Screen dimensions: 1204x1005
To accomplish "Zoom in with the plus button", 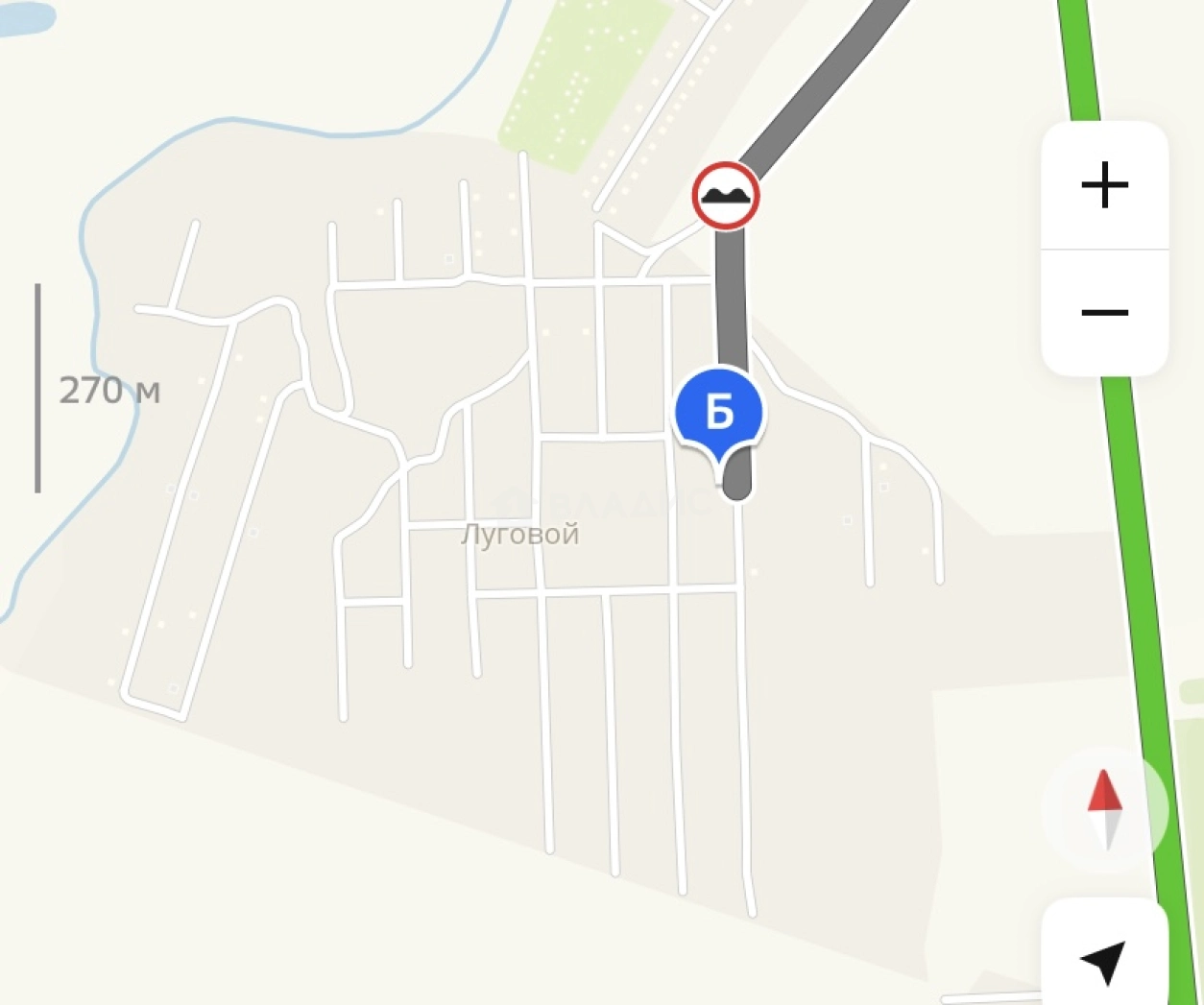I will coord(1104,185).
